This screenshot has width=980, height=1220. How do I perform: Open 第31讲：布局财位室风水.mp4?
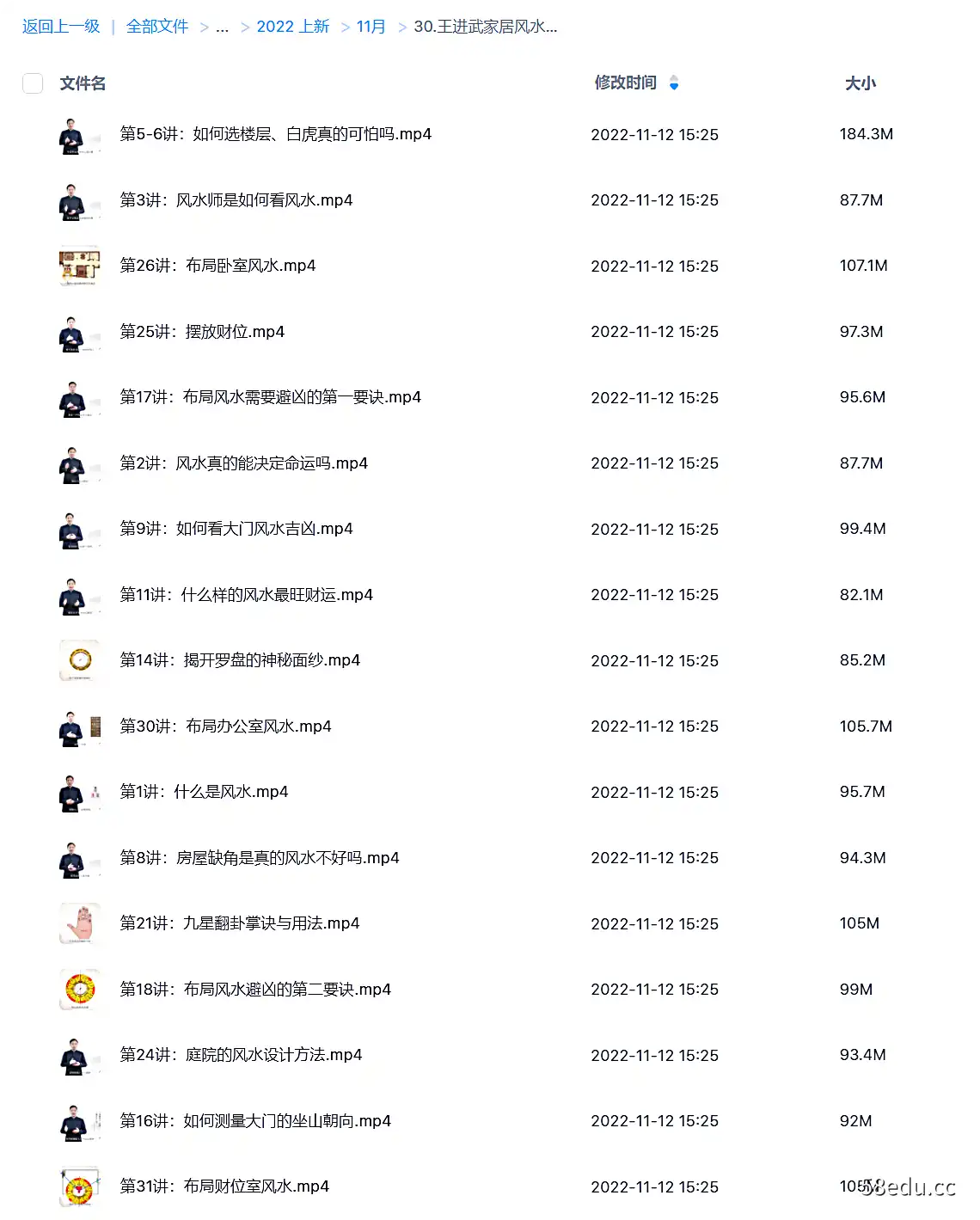tap(224, 1186)
